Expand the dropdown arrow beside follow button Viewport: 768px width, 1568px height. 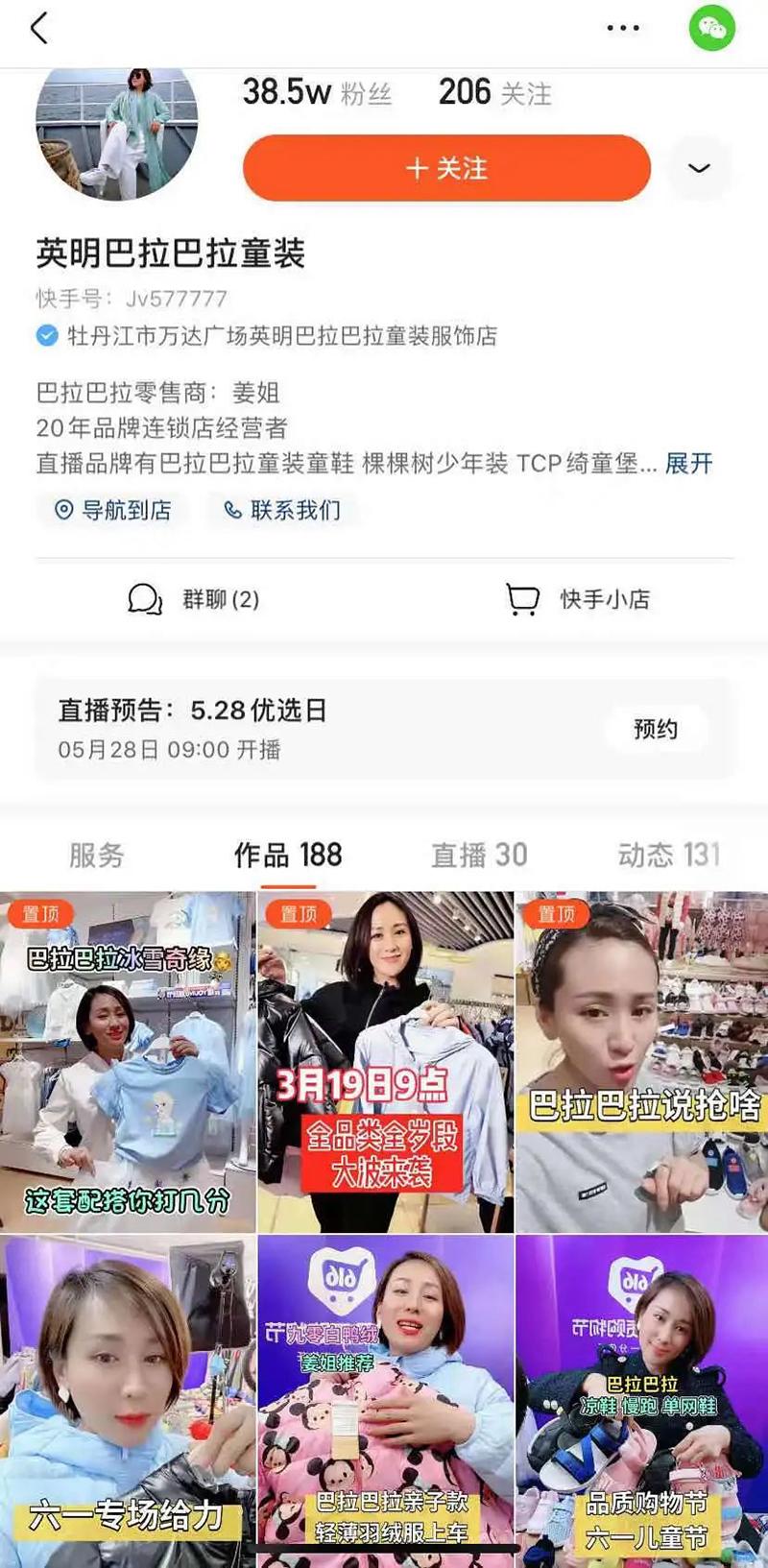[699, 168]
